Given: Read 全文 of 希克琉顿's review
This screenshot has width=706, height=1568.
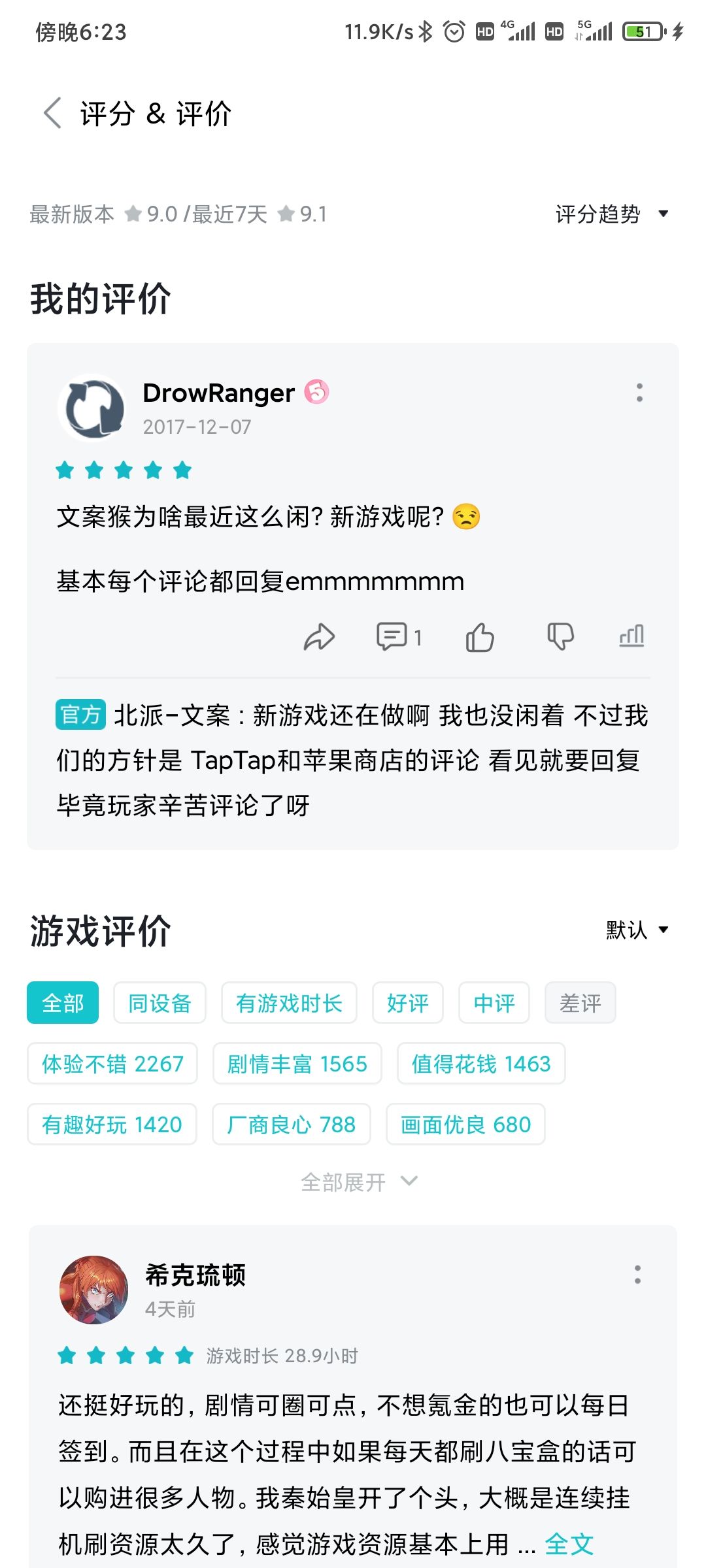Looking at the screenshot, I should click(x=569, y=1544).
